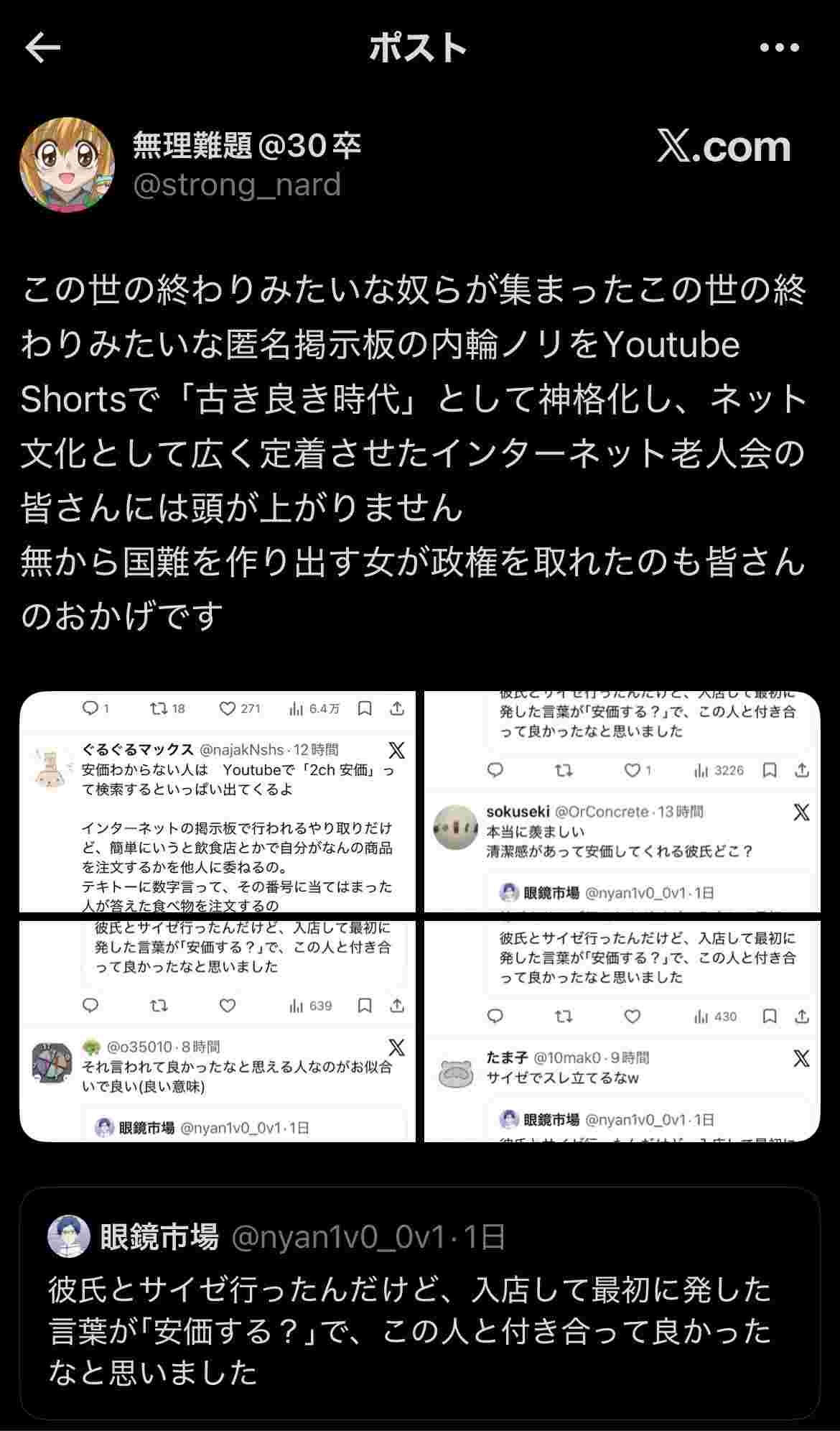
Task: Open the image showing sokuseki's reply
Action: tap(622, 802)
